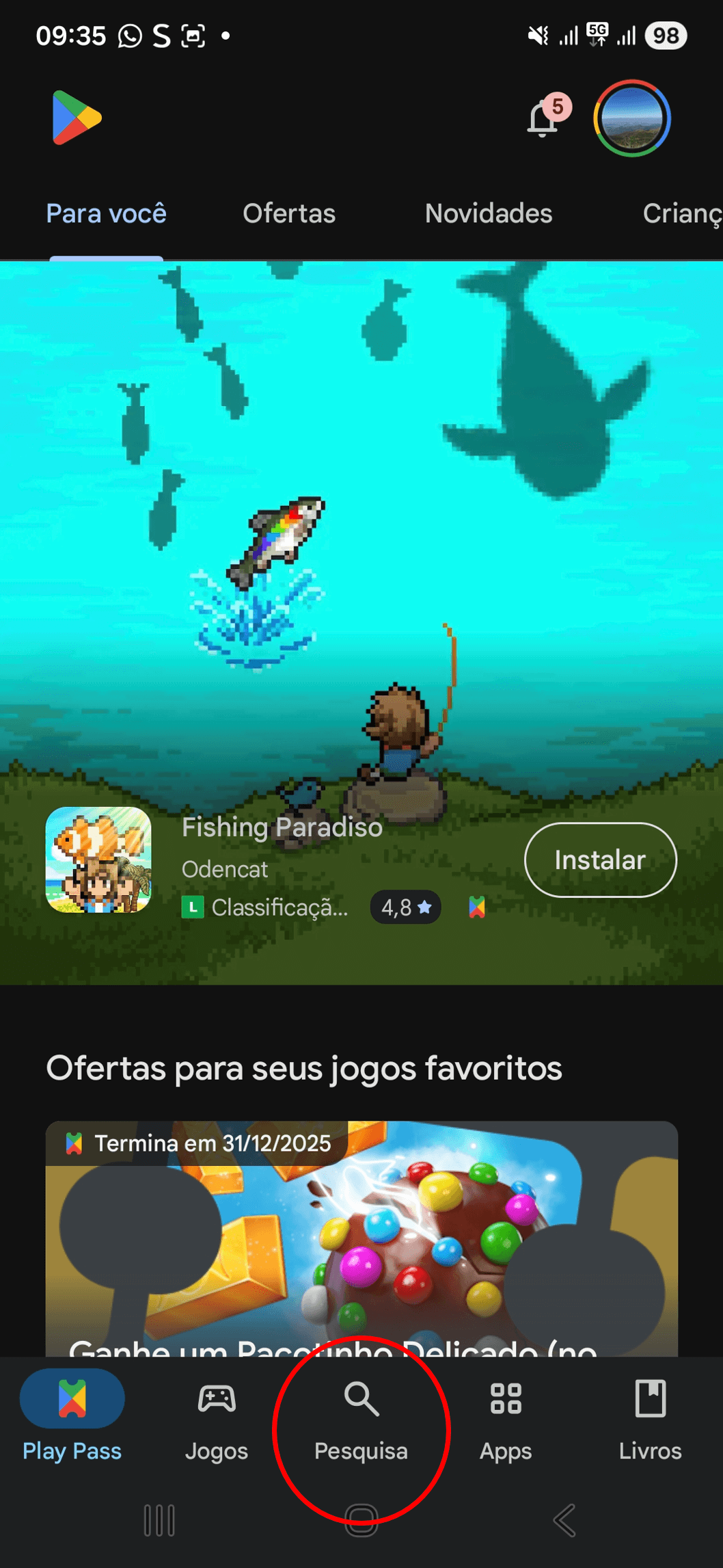The height and width of the screenshot is (1568, 723).
Task: Open the Fishing Paradiso app icon
Action: tap(98, 860)
